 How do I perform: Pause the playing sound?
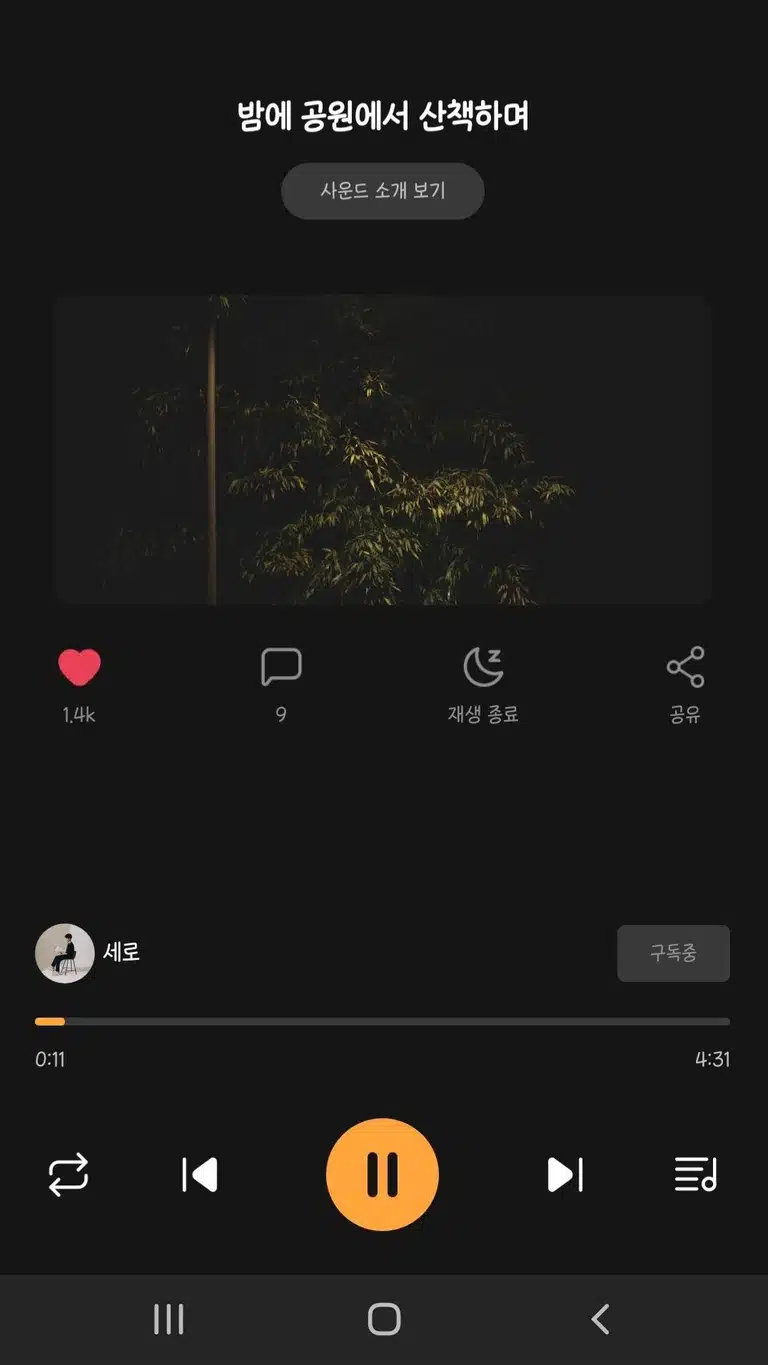(x=383, y=1174)
